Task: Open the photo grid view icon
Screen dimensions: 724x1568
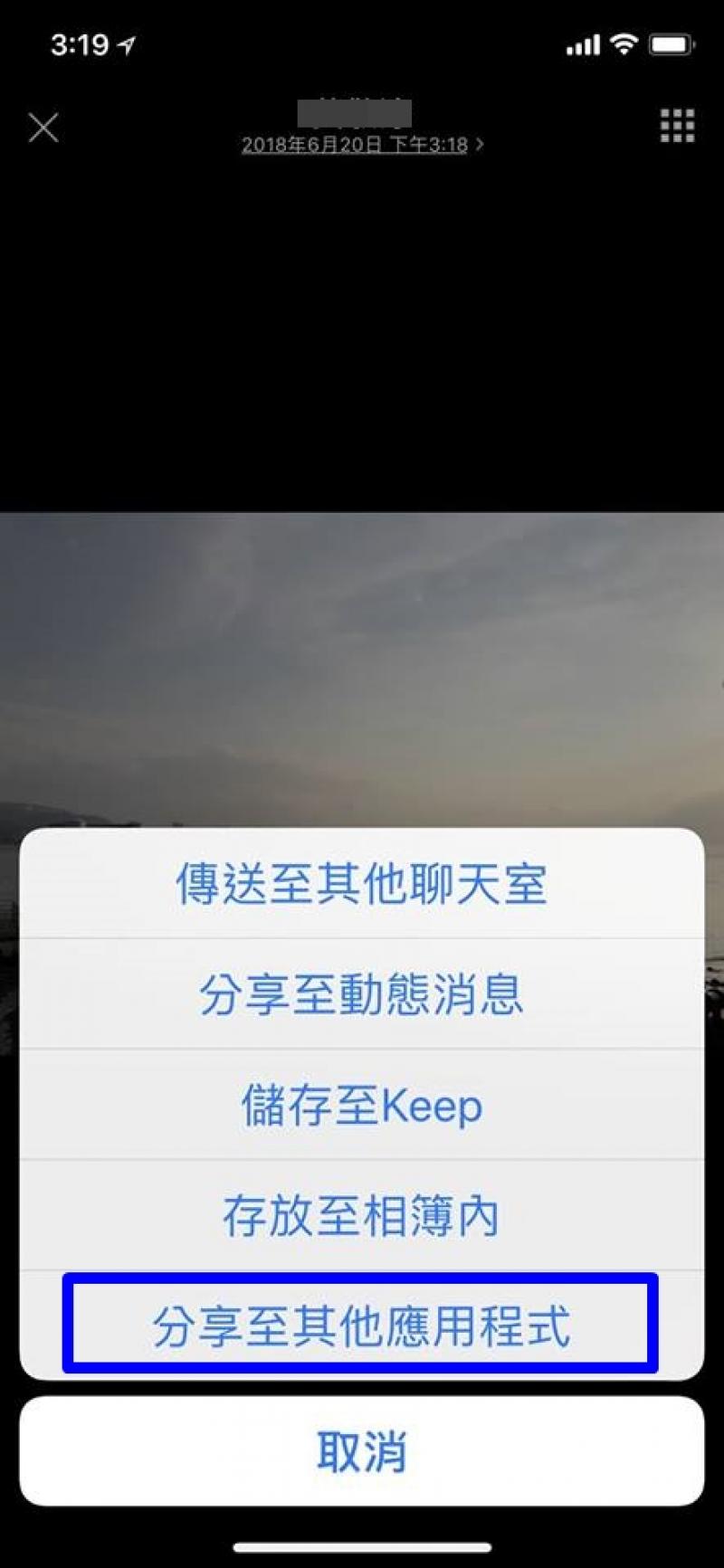Action: pos(677,126)
